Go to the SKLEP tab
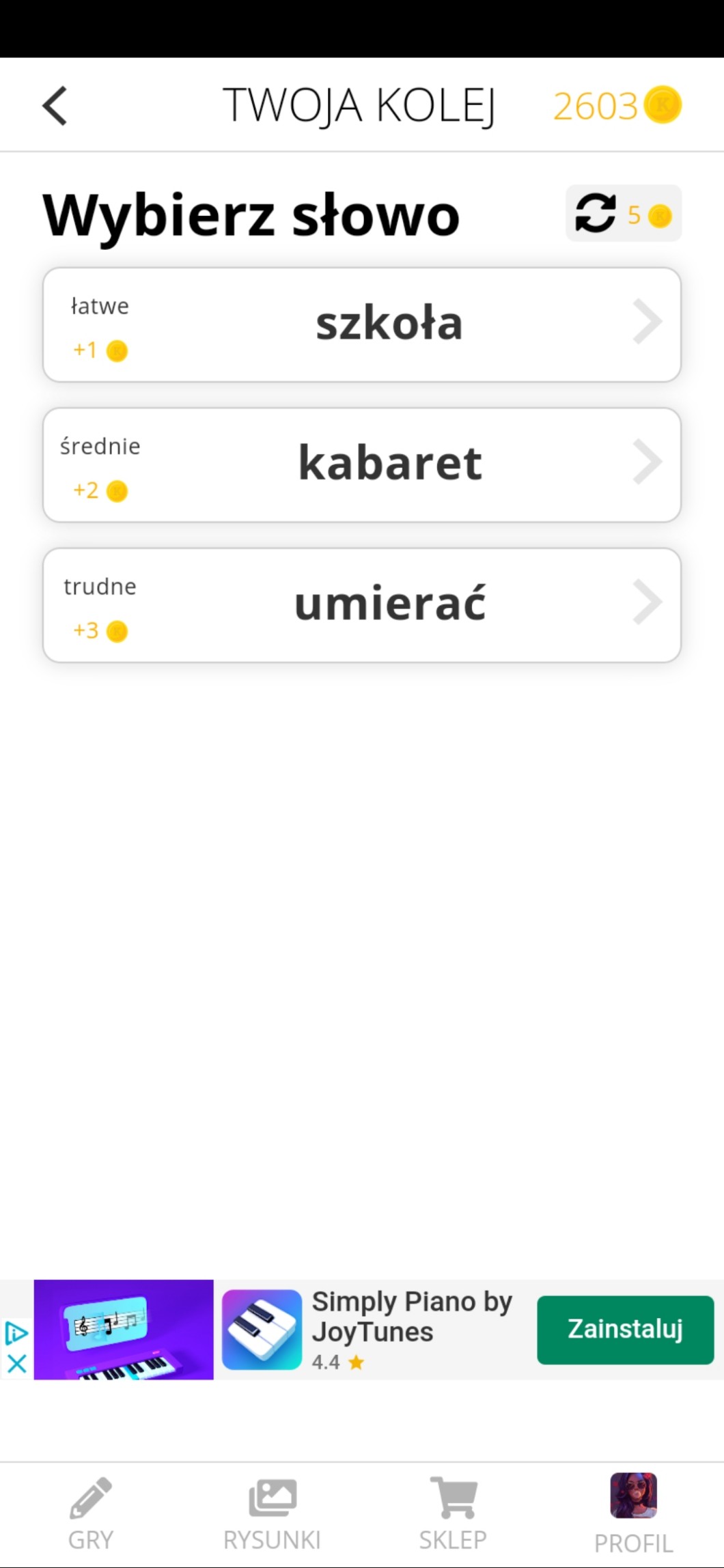Screen dimensions: 724x1568 click(x=453, y=1513)
